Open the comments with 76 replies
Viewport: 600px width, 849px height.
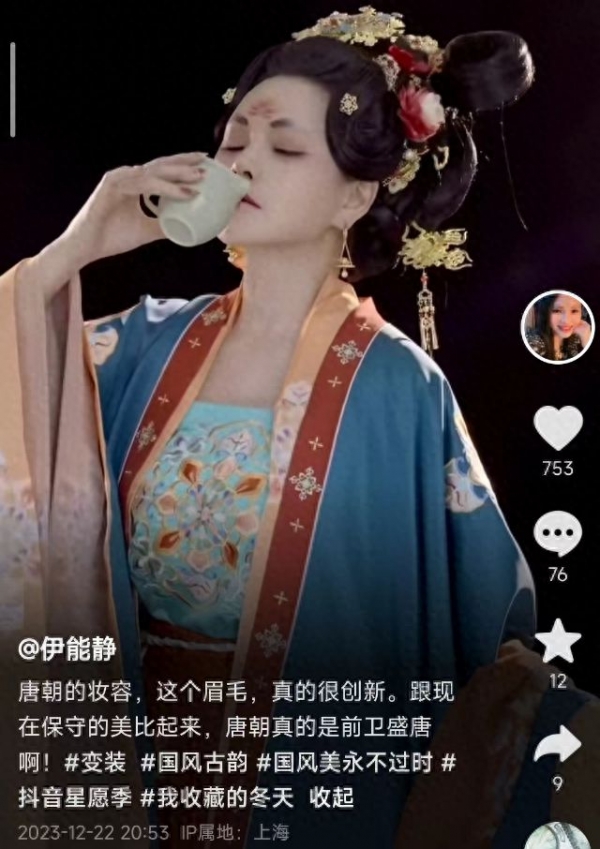pyautogui.click(x=558, y=534)
